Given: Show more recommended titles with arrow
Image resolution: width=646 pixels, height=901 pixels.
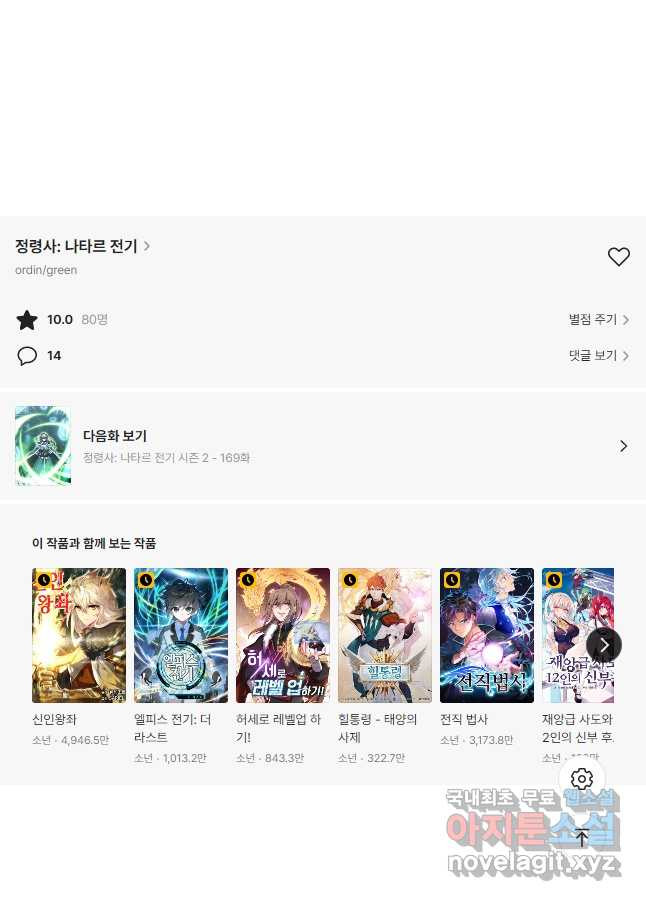Looking at the screenshot, I should (x=604, y=645).
